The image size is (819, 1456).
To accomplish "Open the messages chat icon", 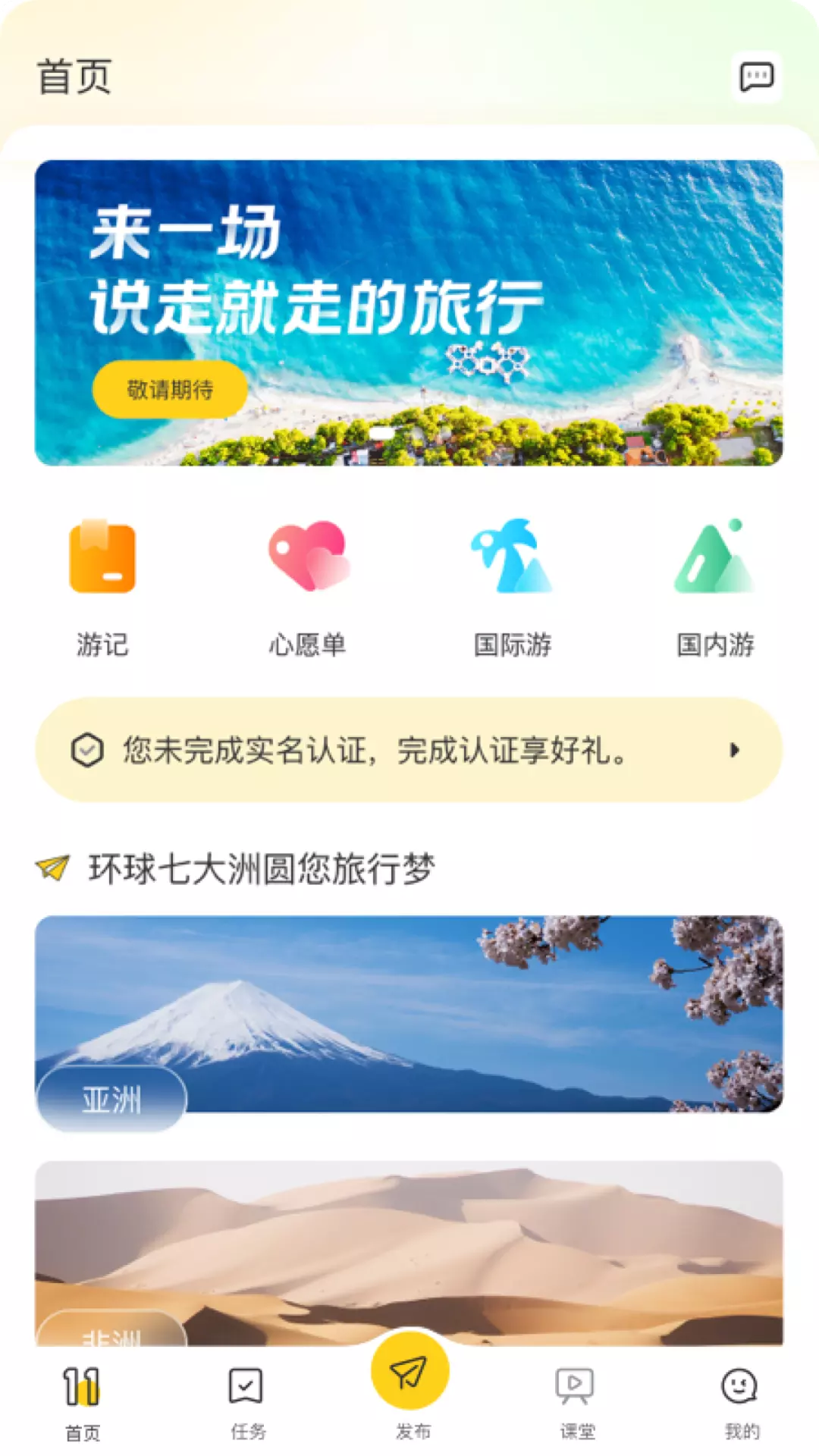I will [756, 77].
